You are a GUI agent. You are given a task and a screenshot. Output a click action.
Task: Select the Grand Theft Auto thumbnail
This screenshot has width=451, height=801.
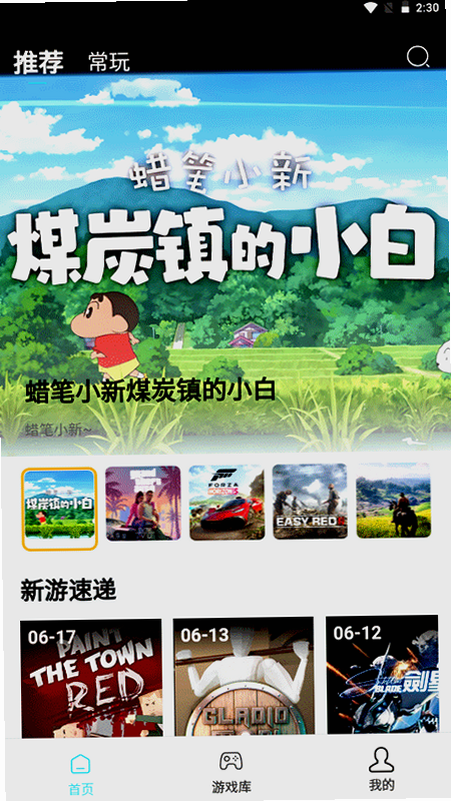click(143, 503)
